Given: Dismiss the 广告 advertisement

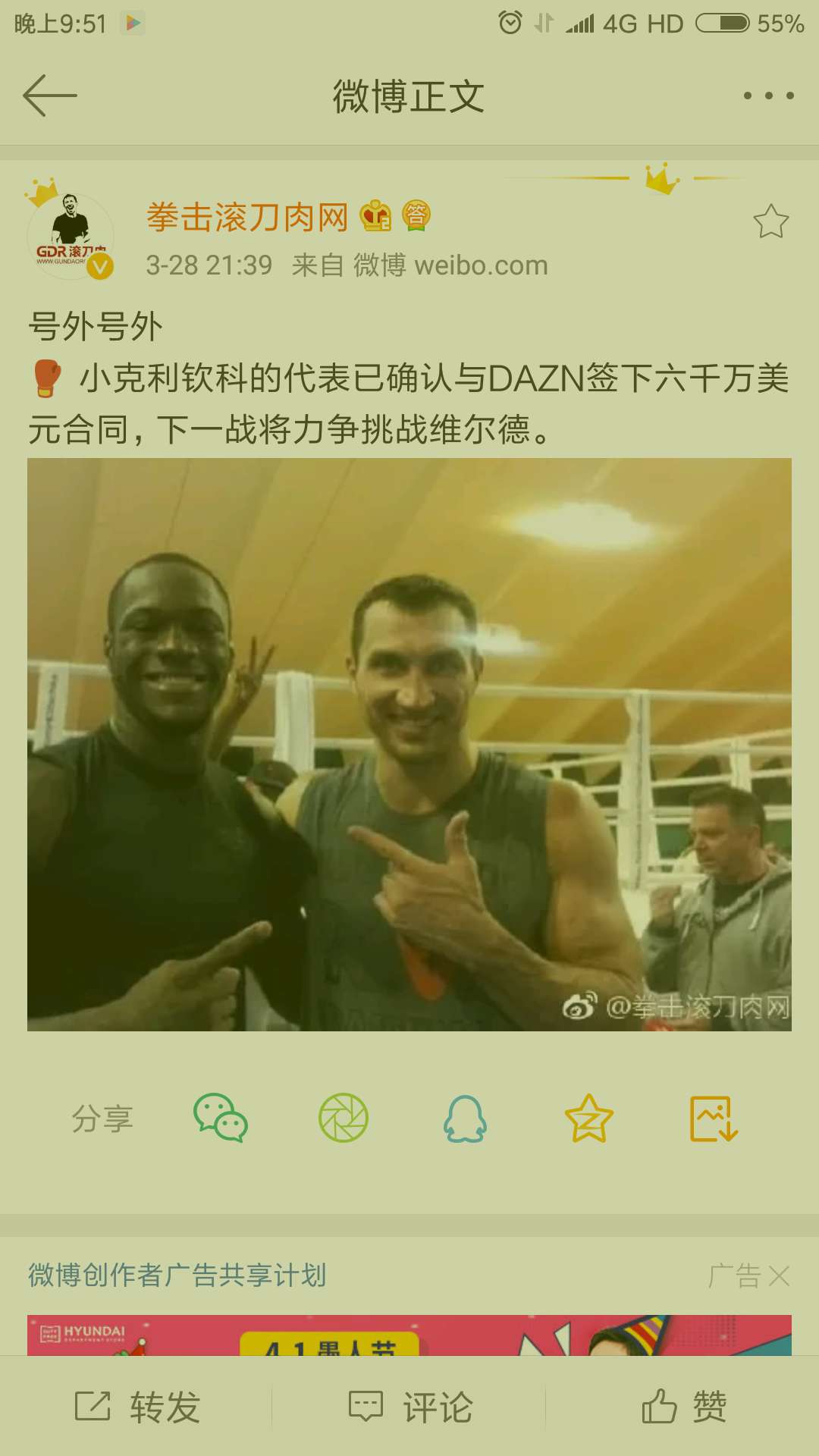Looking at the screenshot, I should point(779,1276).
